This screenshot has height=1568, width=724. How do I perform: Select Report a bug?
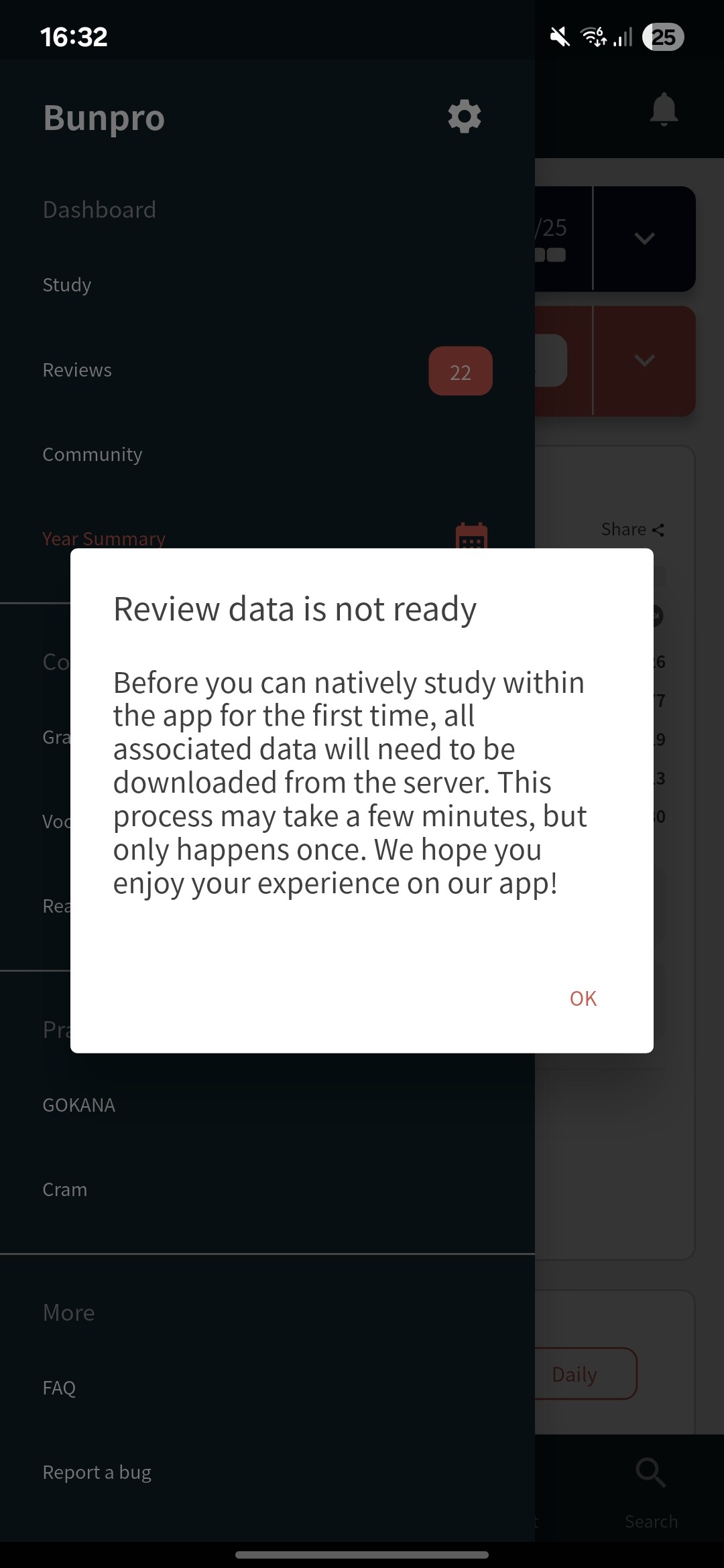click(97, 1472)
